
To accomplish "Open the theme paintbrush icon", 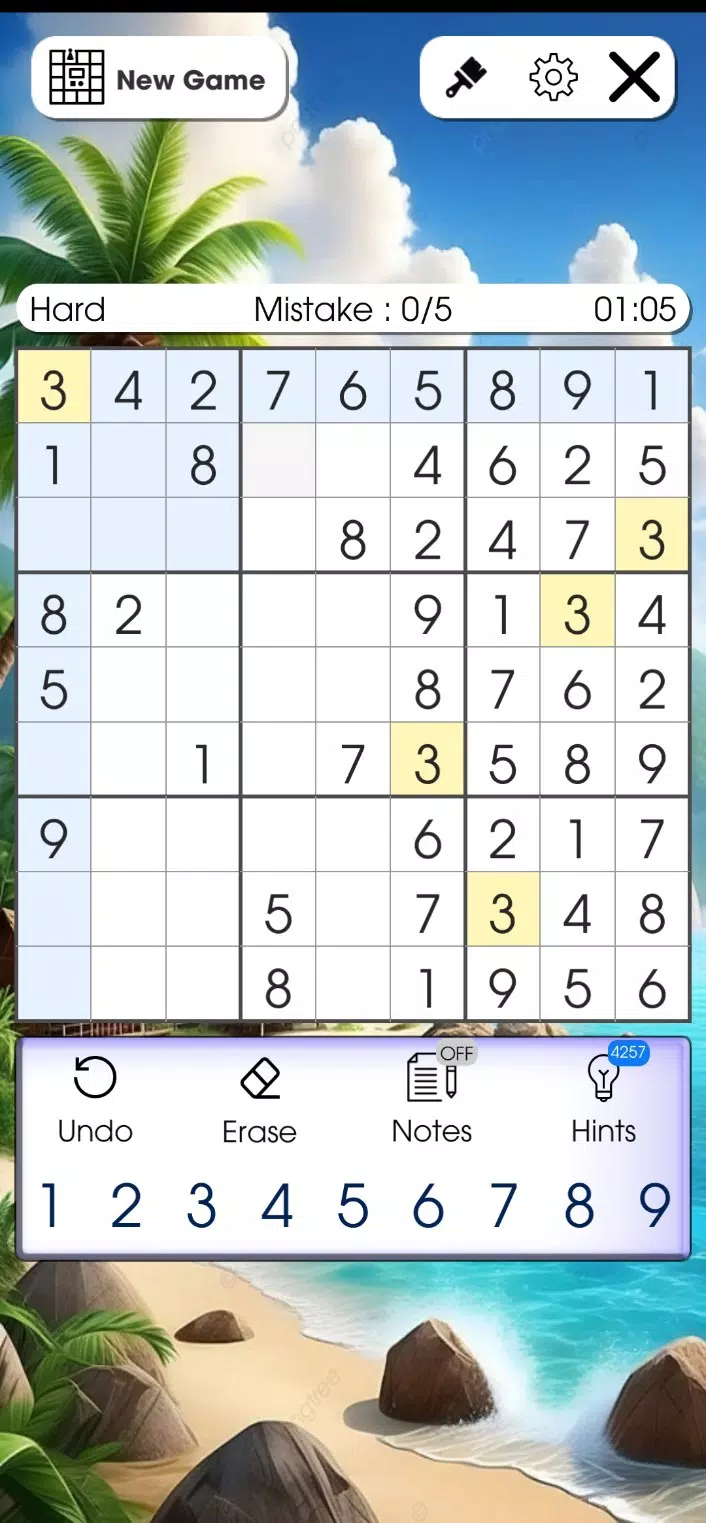I will 466,78.
